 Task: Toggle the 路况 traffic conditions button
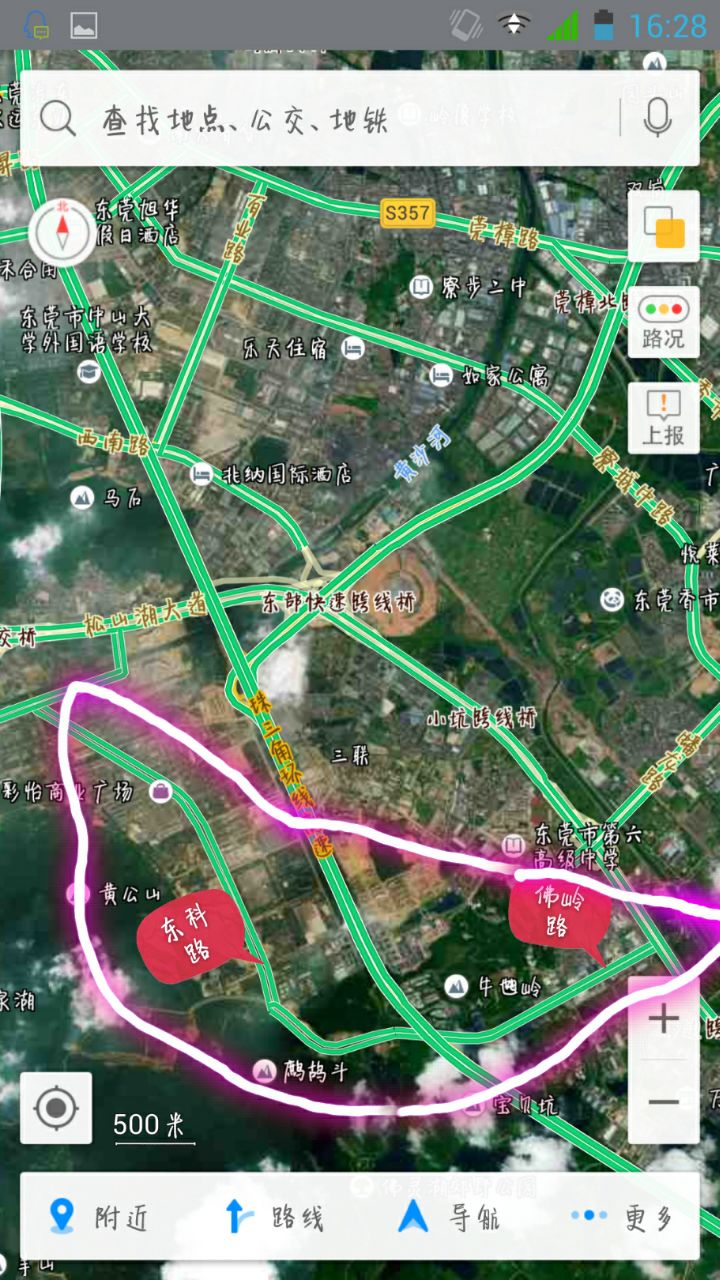(x=663, y=322)
